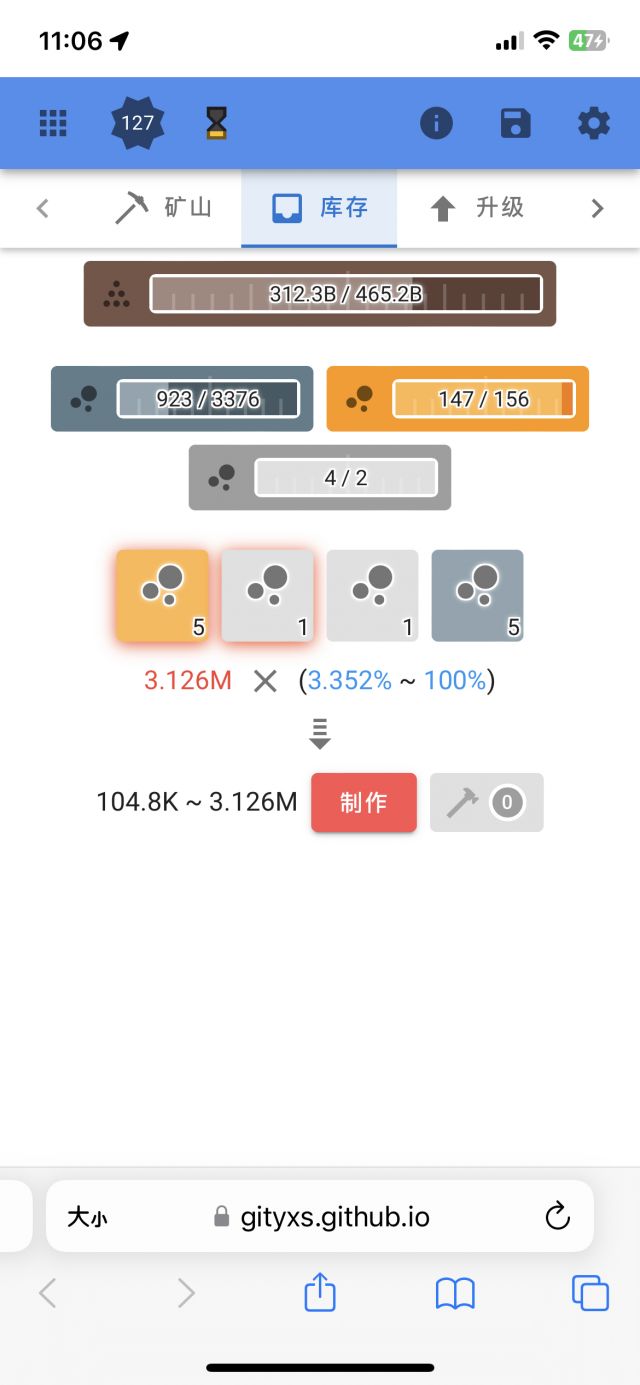Image resolution: width=640 pixels, height=1385 pixels.
Task: Tap the level 127 badge
Action: coord(137,123)
